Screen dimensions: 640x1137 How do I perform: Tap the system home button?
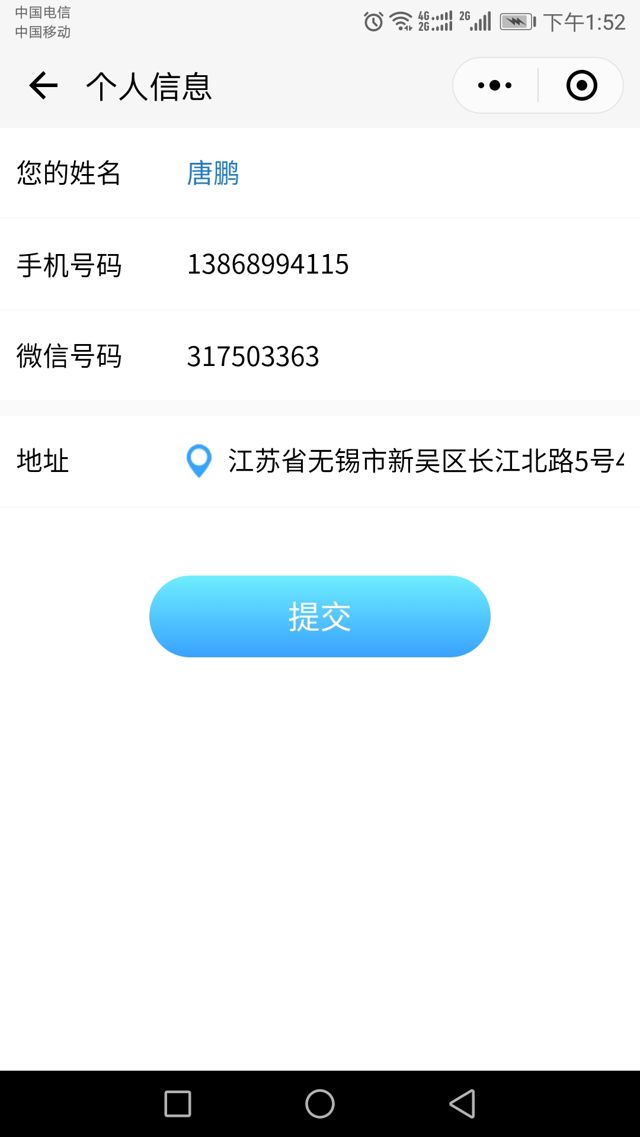320,1103
